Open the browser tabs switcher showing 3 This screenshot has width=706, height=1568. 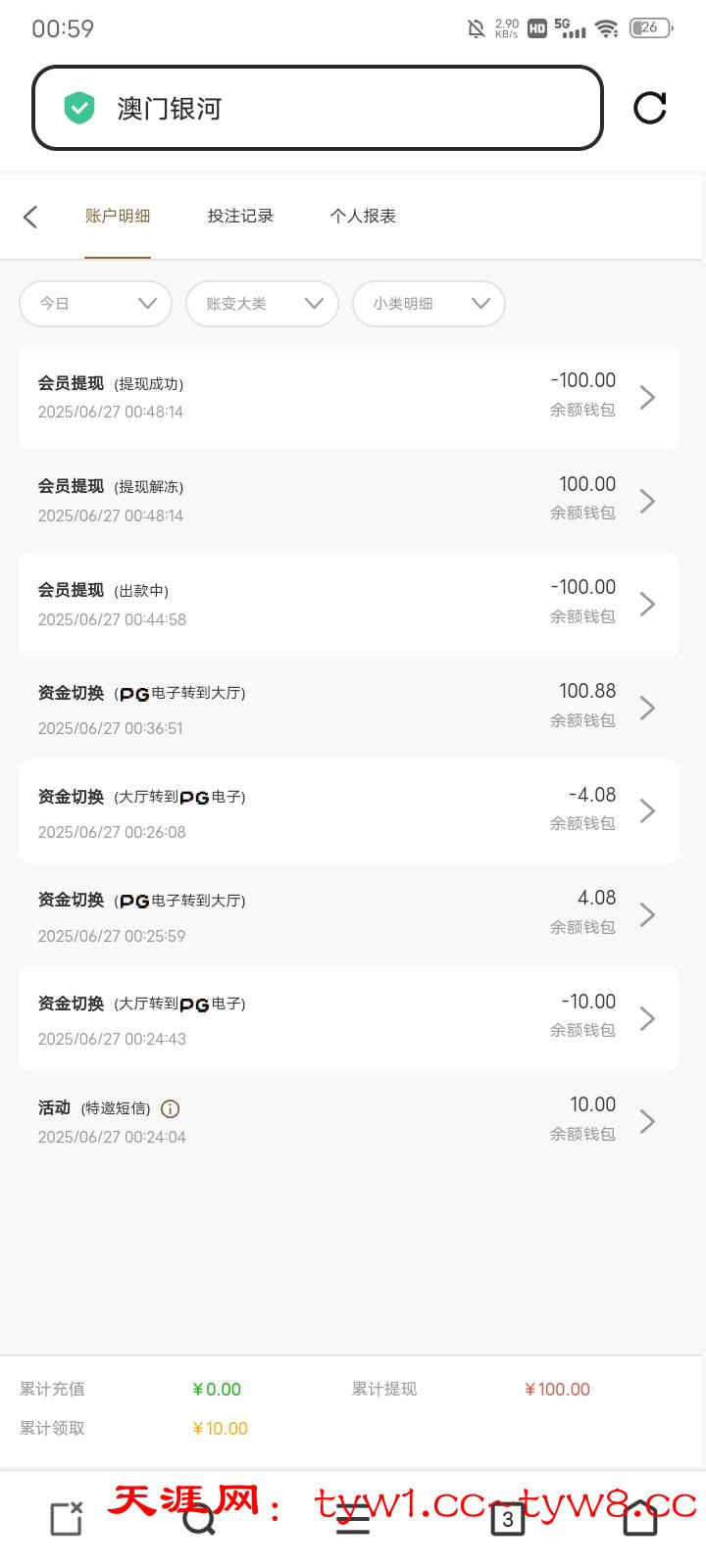pyautogui.click(x=507, y=1519)
